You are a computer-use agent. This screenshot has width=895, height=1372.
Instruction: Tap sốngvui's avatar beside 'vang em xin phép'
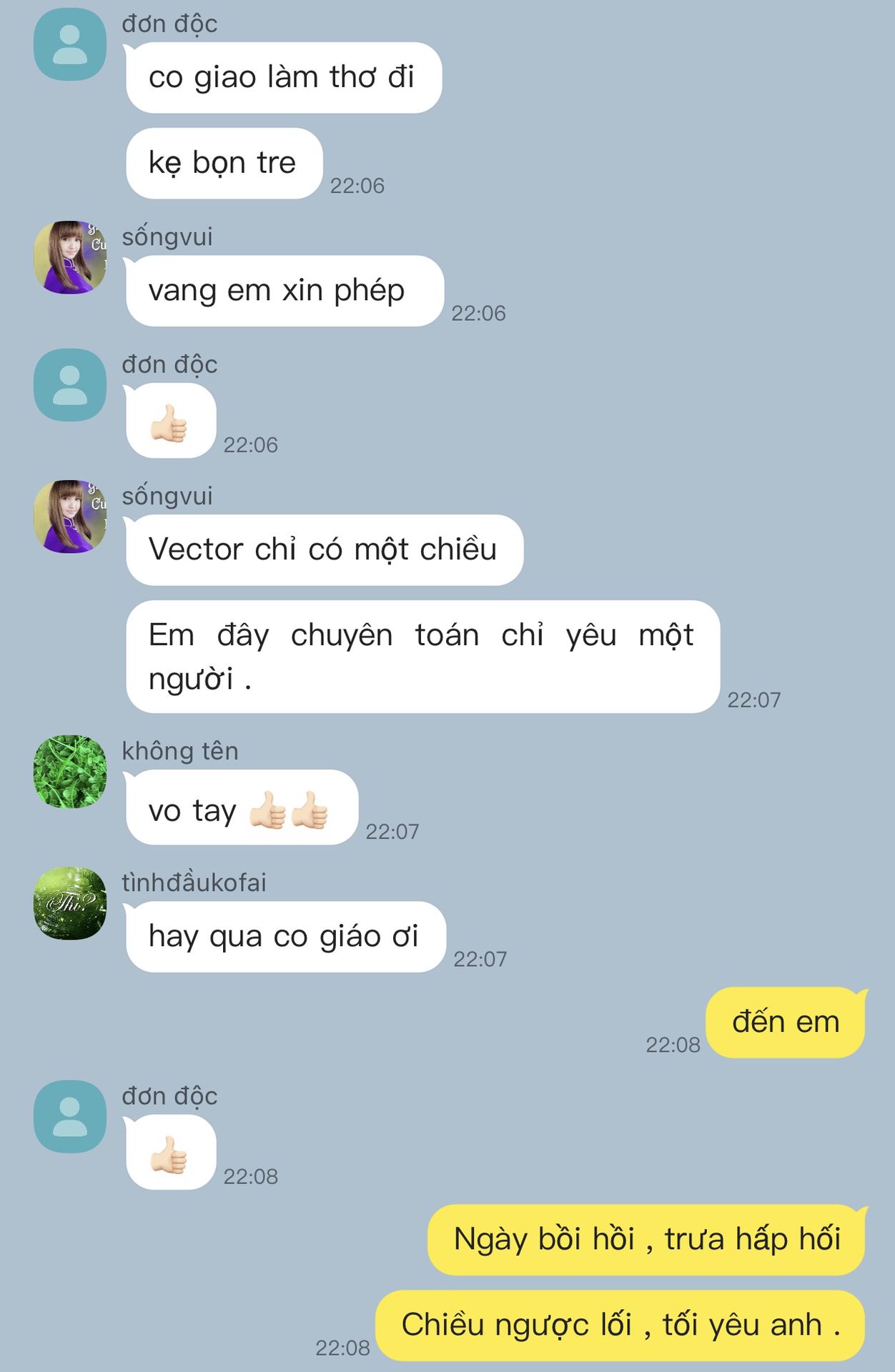[70, 257]
